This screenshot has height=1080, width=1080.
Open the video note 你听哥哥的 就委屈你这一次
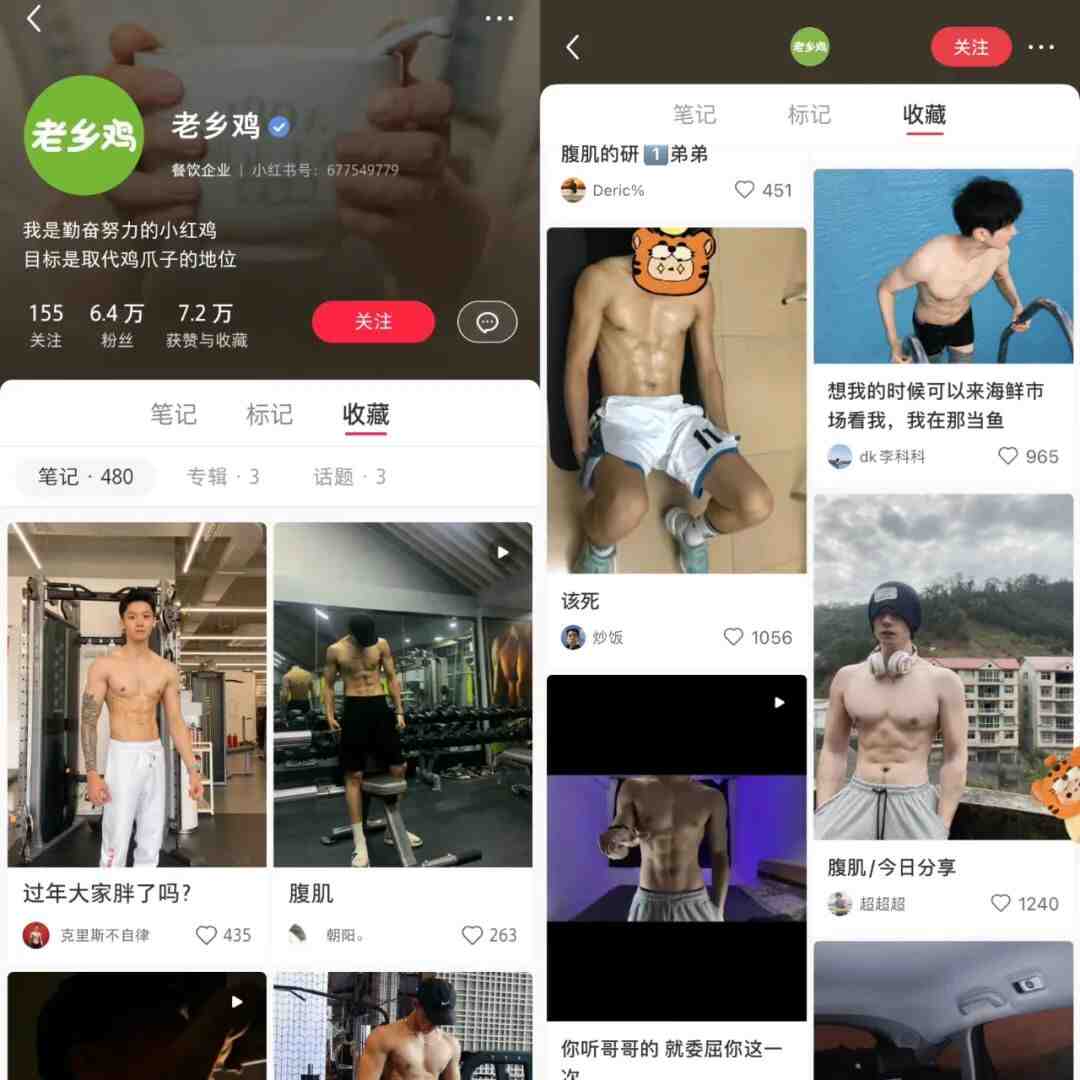coord(676,848)
